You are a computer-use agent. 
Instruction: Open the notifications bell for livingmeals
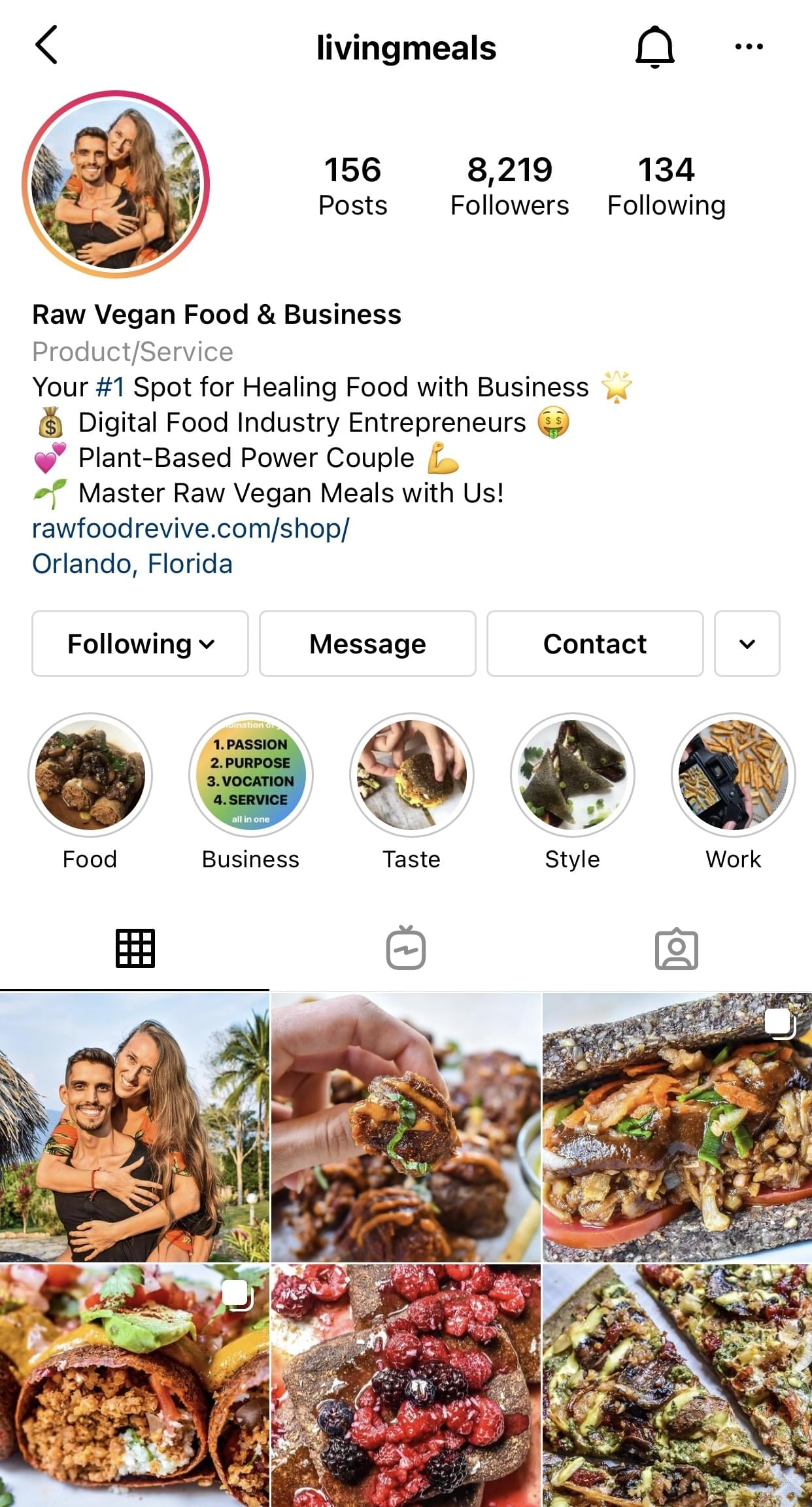pyautogui.click(x=654, y=47)
